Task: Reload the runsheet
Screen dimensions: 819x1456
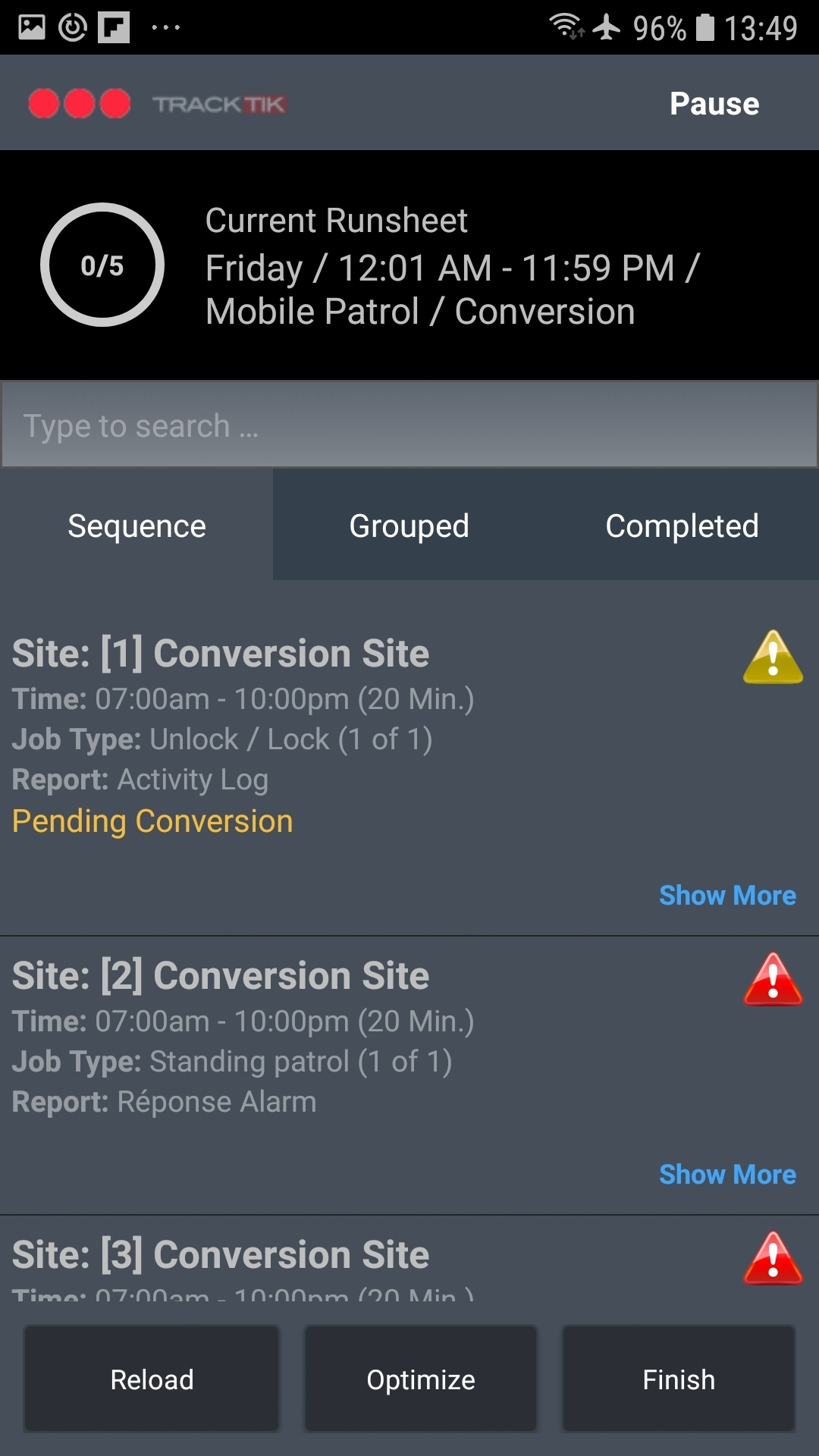Action: (152, 1379)
